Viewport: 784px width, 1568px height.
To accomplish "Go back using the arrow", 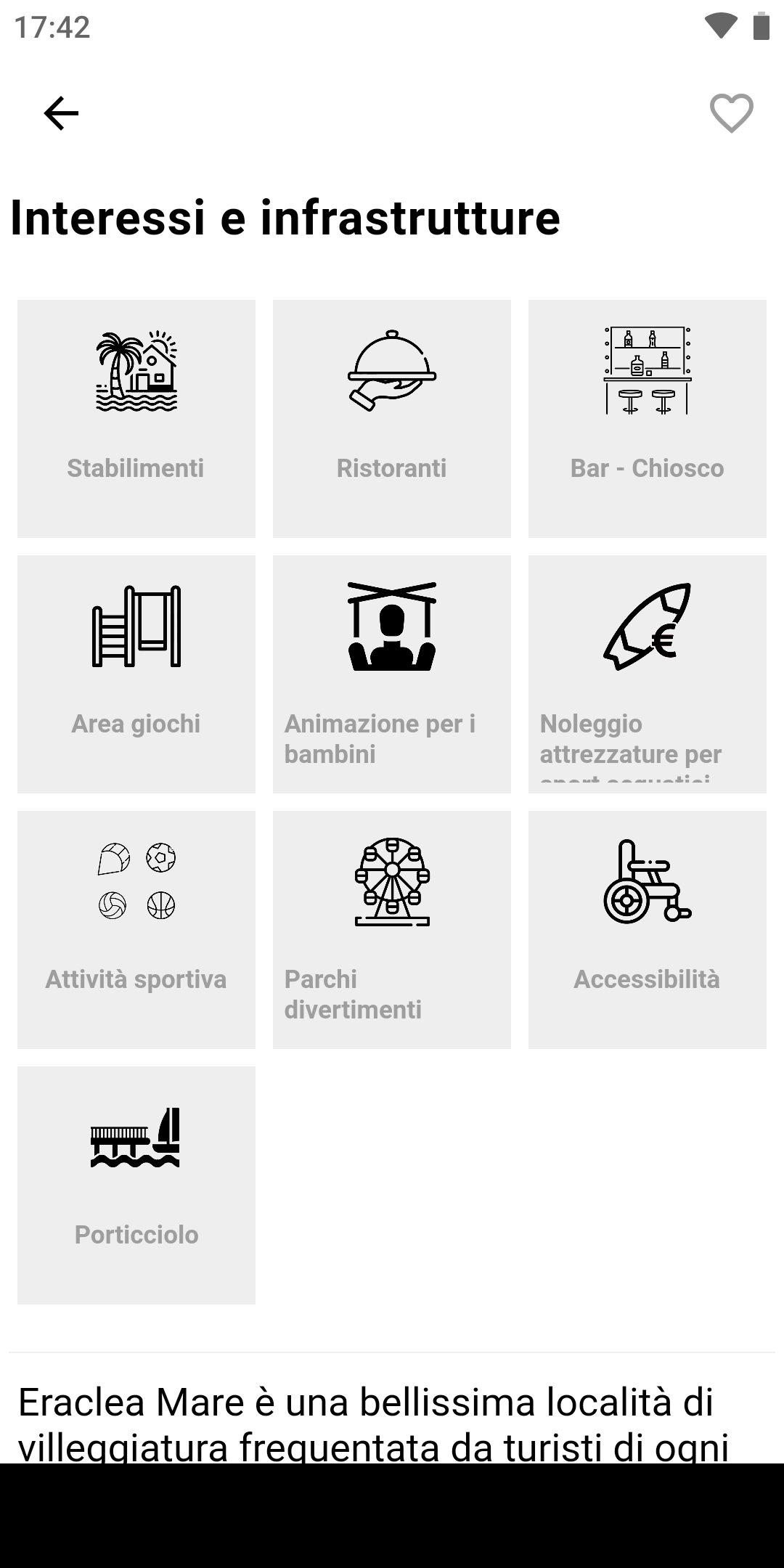I will tap(61, 113).
